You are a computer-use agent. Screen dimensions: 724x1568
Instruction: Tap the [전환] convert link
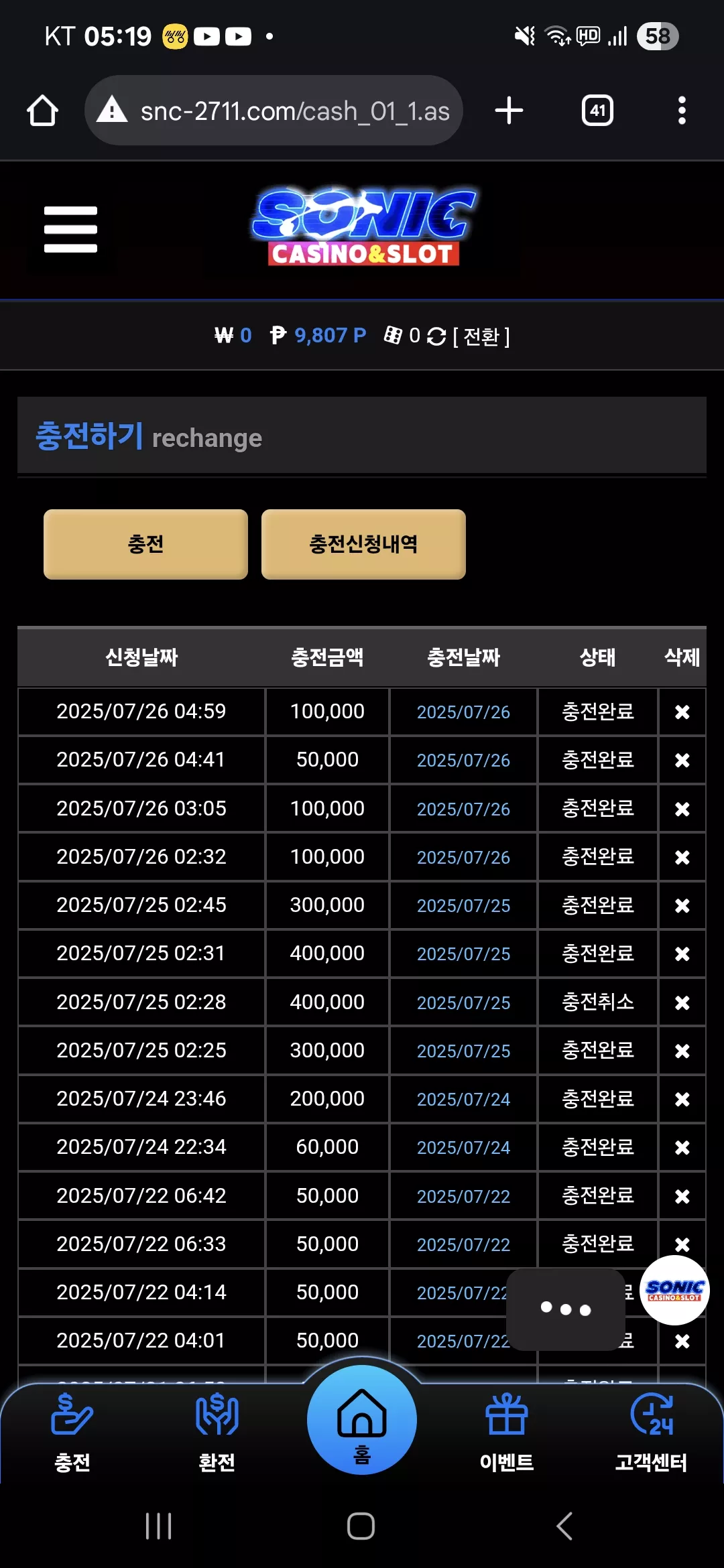tap(481, 336)
